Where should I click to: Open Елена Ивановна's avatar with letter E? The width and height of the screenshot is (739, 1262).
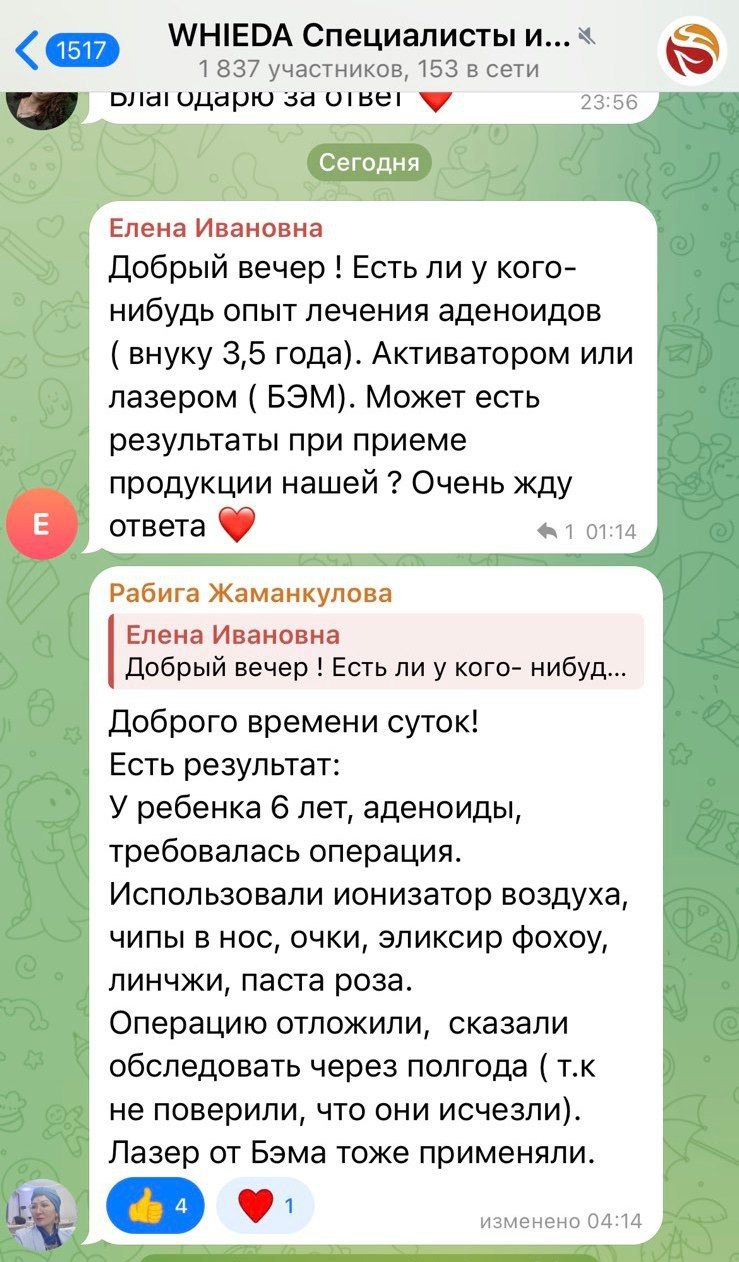[x=41, y=522]
